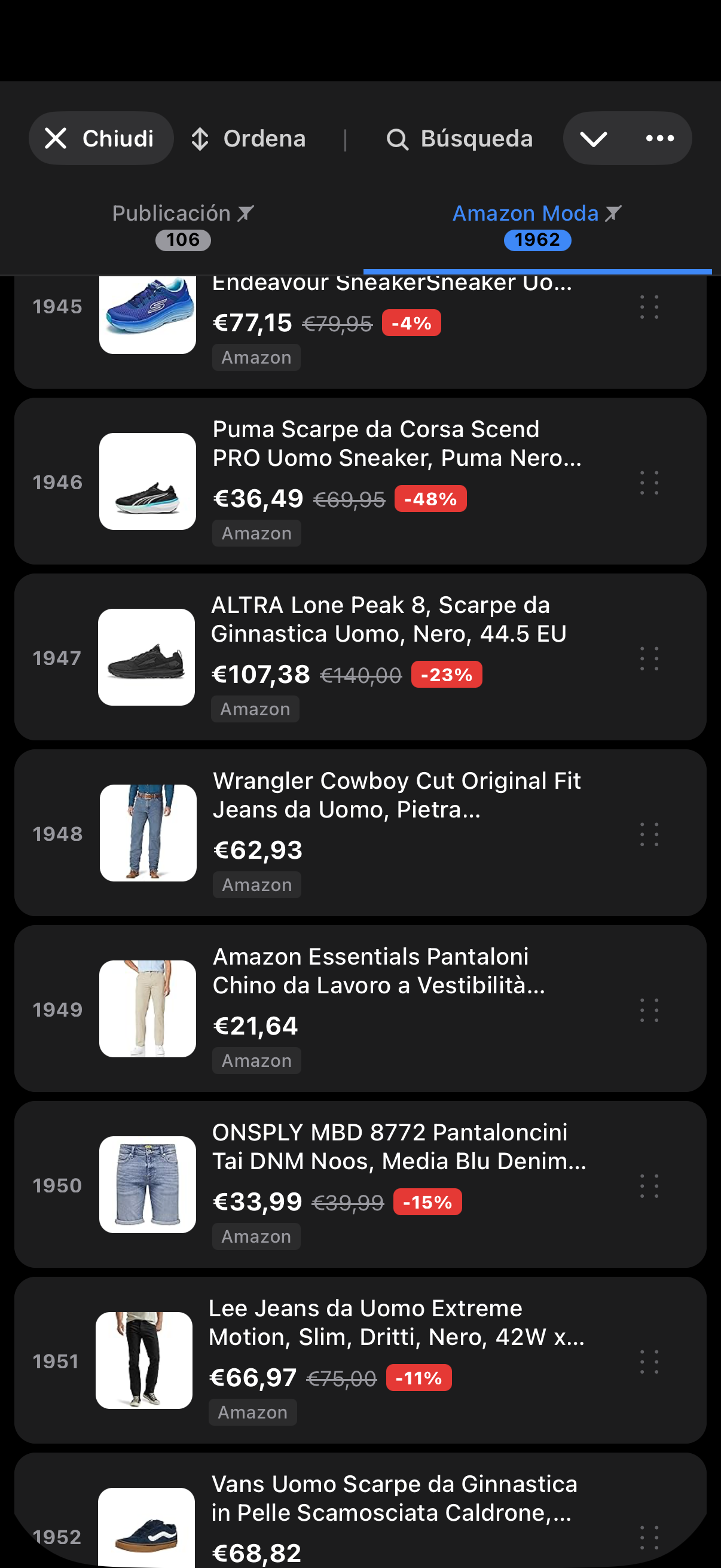
Task: Switch to the Publicación tab
Action: point(182,225)
